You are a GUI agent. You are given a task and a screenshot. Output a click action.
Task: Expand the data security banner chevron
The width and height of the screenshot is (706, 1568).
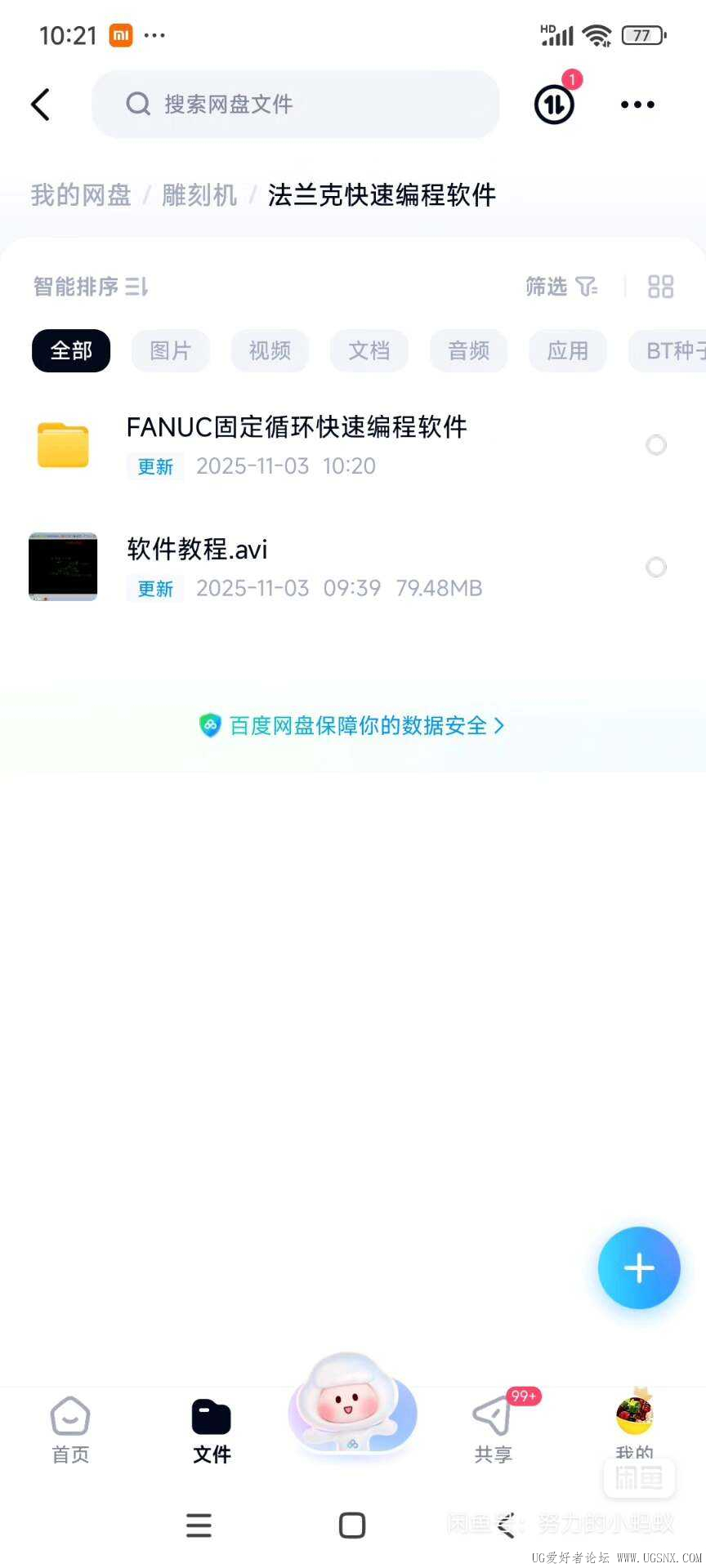499,725
